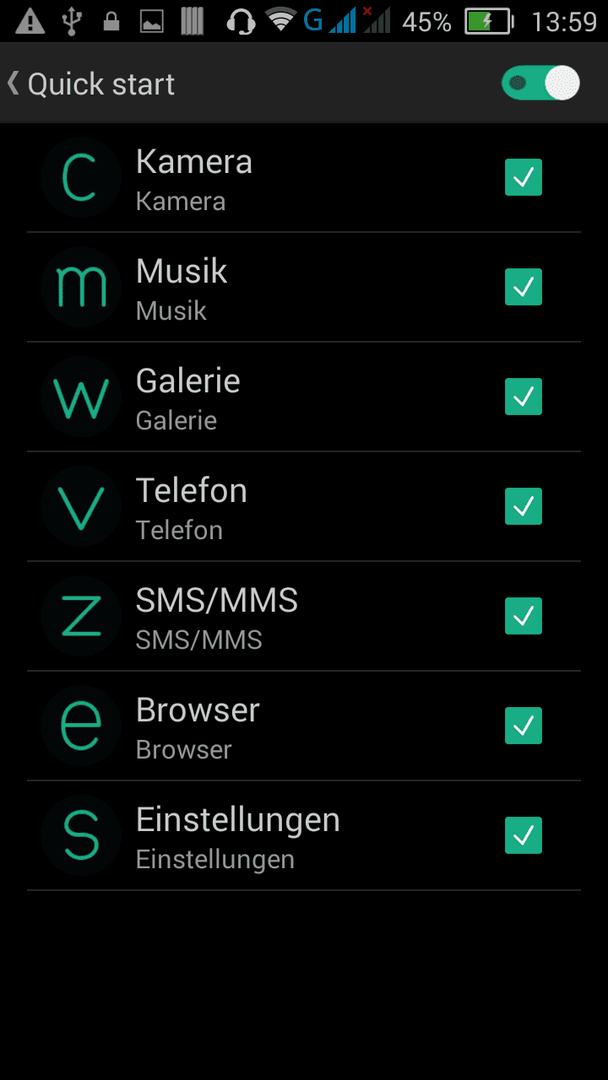
Task: Open the SMS/MMS gesture row
Action: coord(304,616)
